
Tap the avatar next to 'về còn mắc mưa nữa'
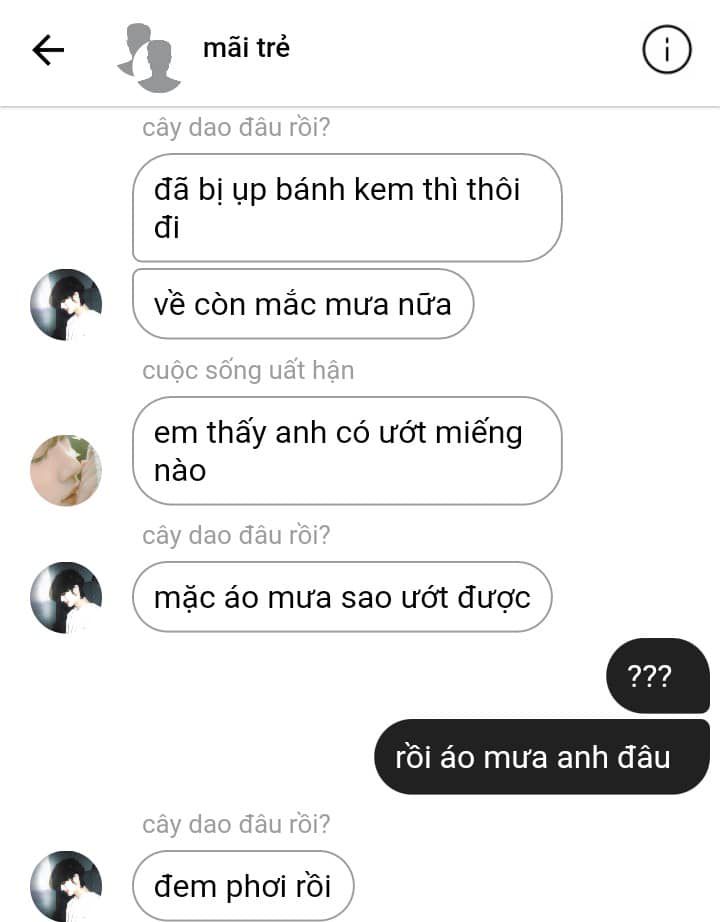click(x=66, y=304)
